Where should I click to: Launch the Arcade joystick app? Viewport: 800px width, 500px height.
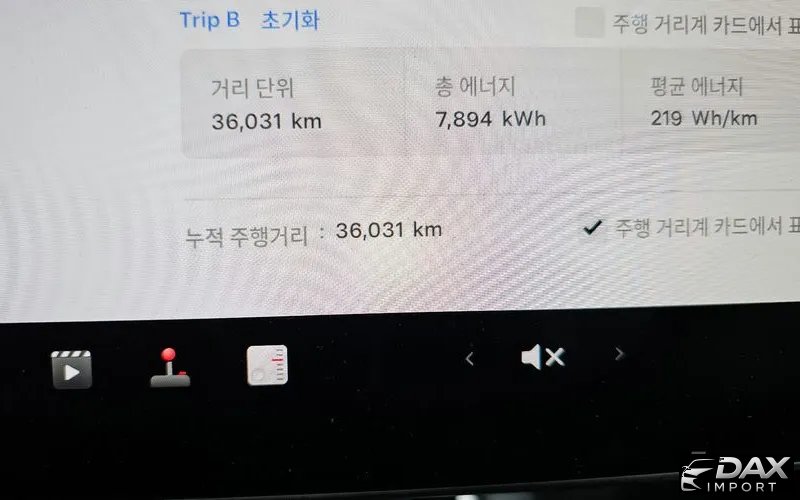click(x=170, y=367)
